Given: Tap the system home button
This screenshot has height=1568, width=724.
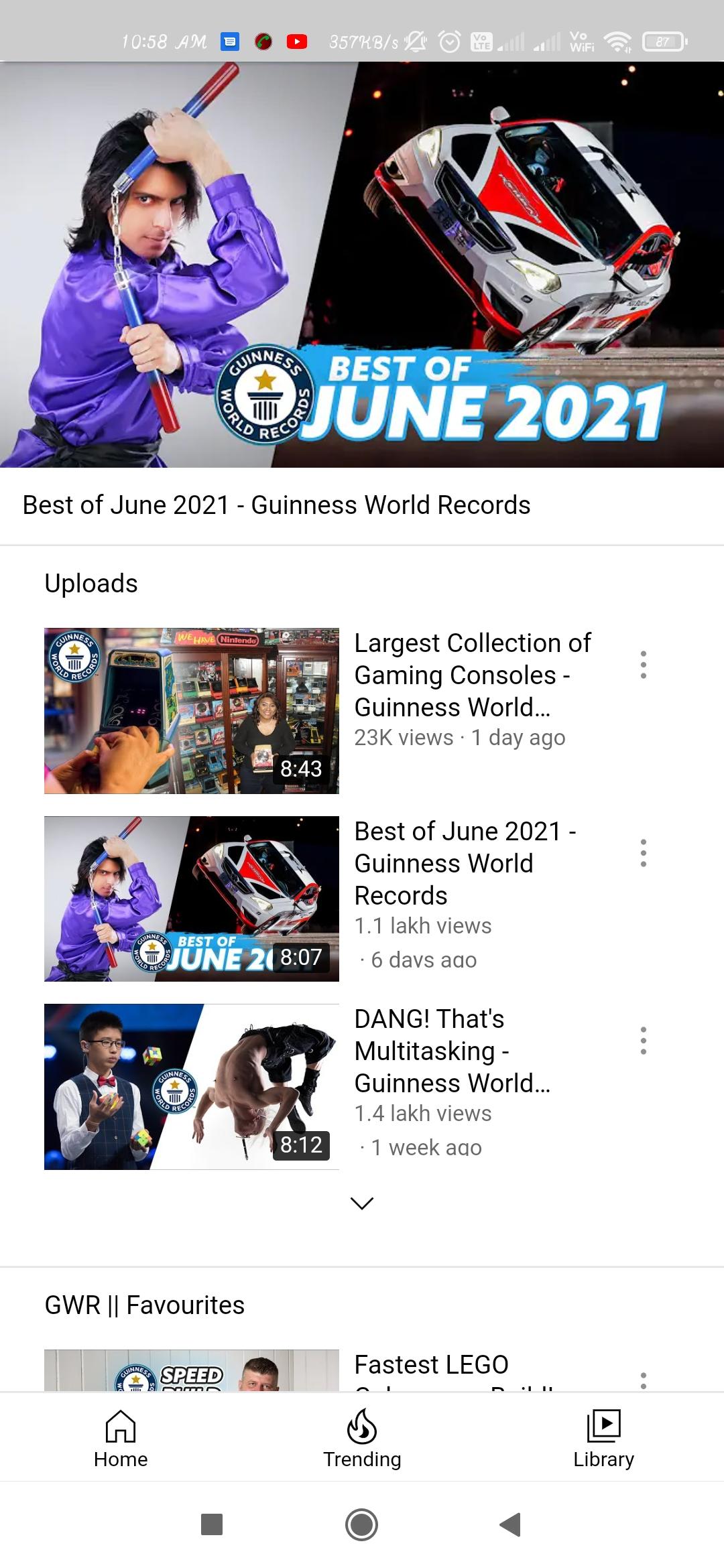Looking at the screenshot, I should click(x=362, y=1524).
